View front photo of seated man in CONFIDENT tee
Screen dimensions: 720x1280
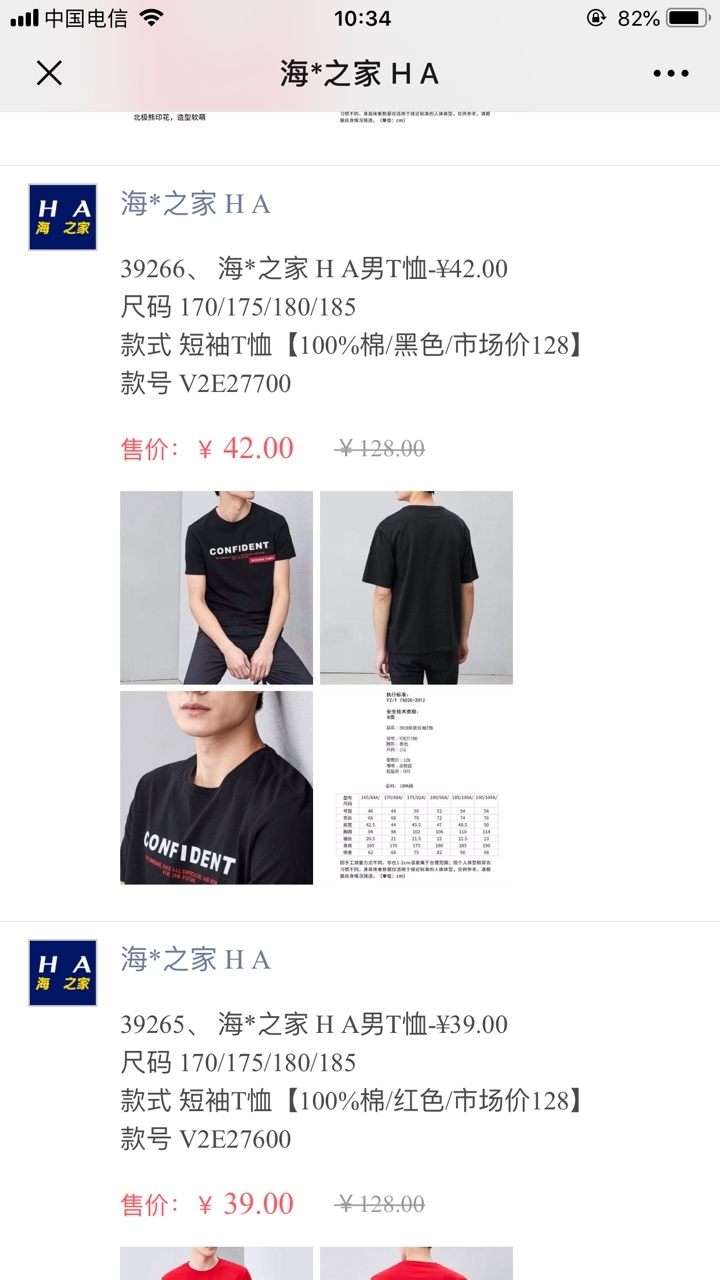[x=216, y=587]
